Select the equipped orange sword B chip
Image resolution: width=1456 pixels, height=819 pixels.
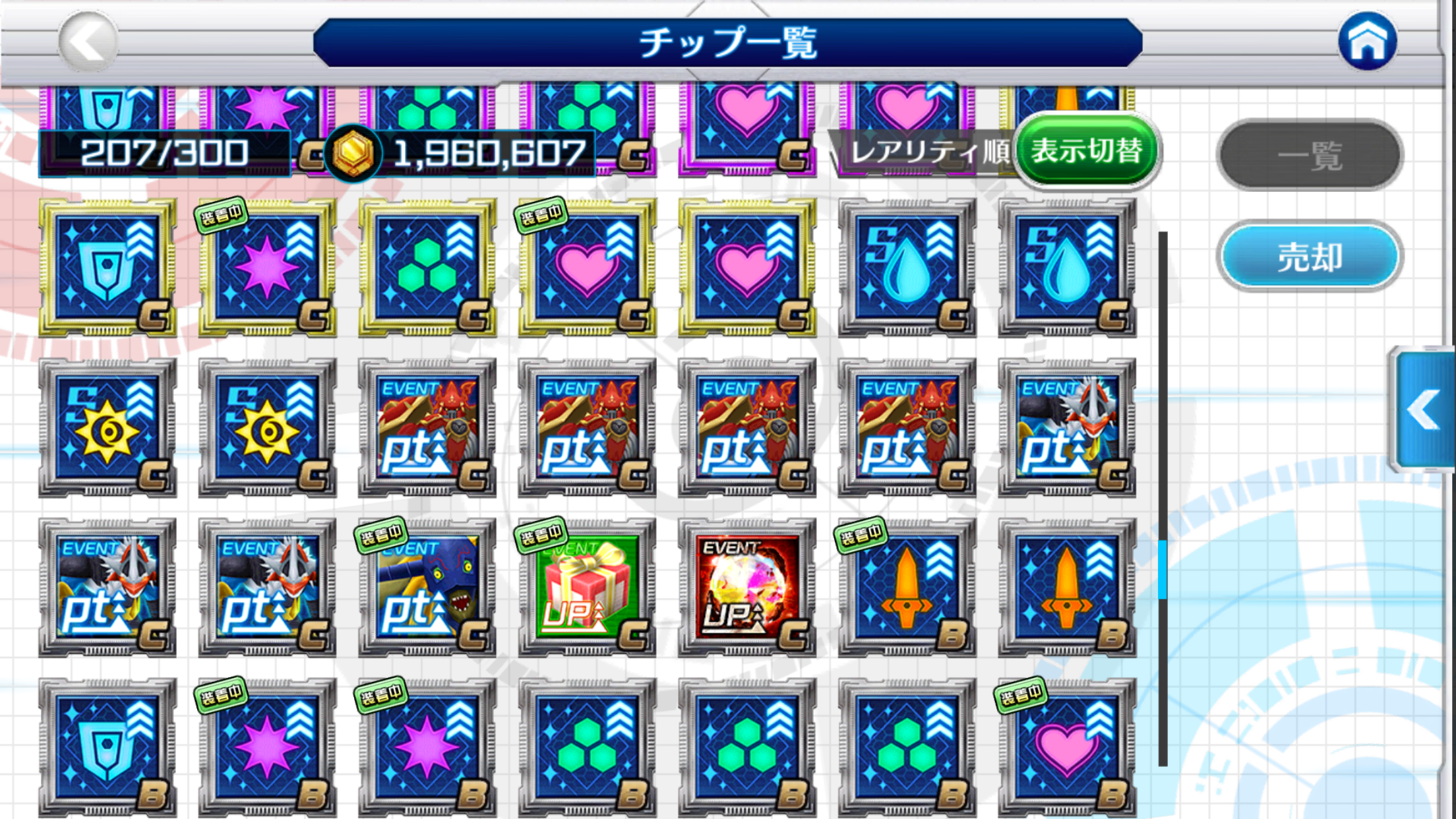click(907, 588)
